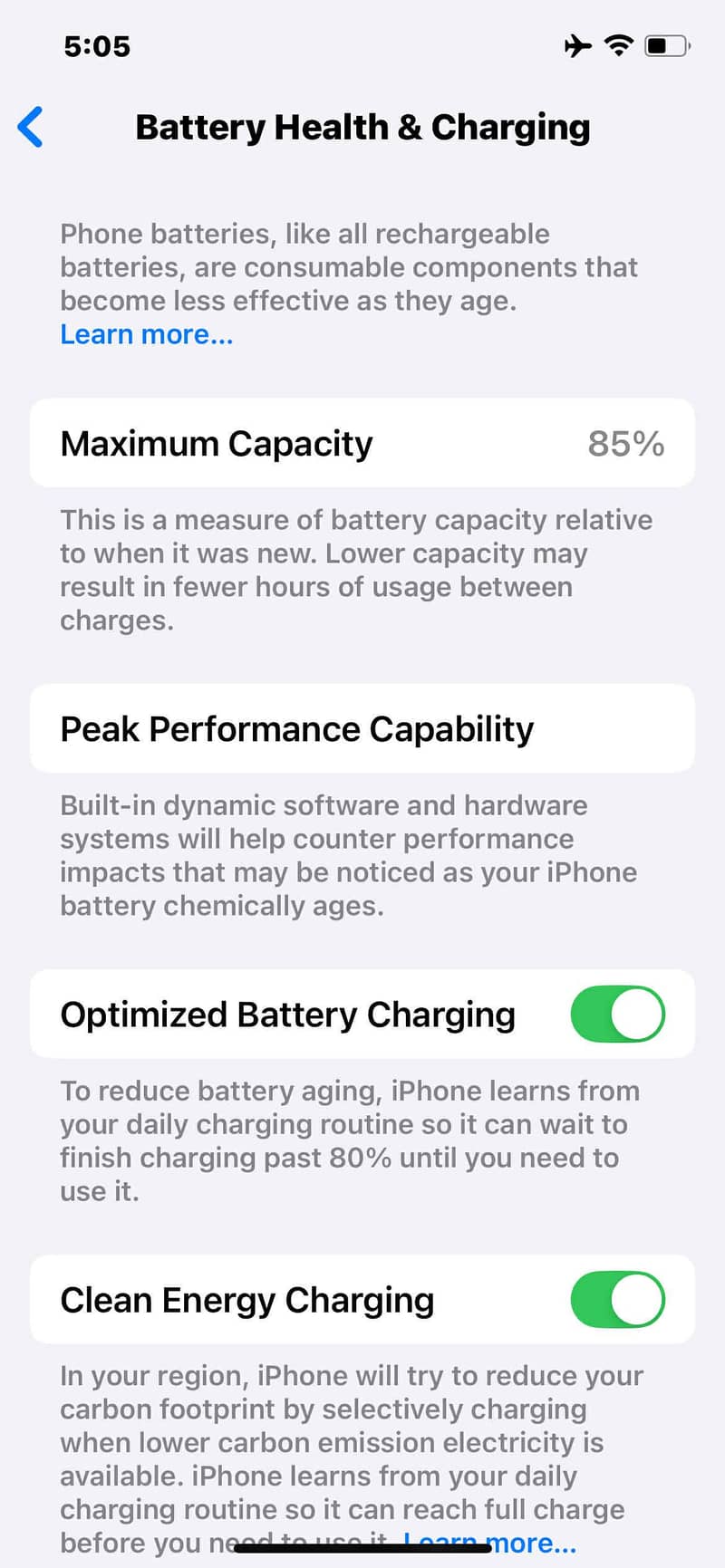The height and width of the screenshot is (1568, 725).
Task: Click the clock showing 5:05
Action: (x=97, y=46)
